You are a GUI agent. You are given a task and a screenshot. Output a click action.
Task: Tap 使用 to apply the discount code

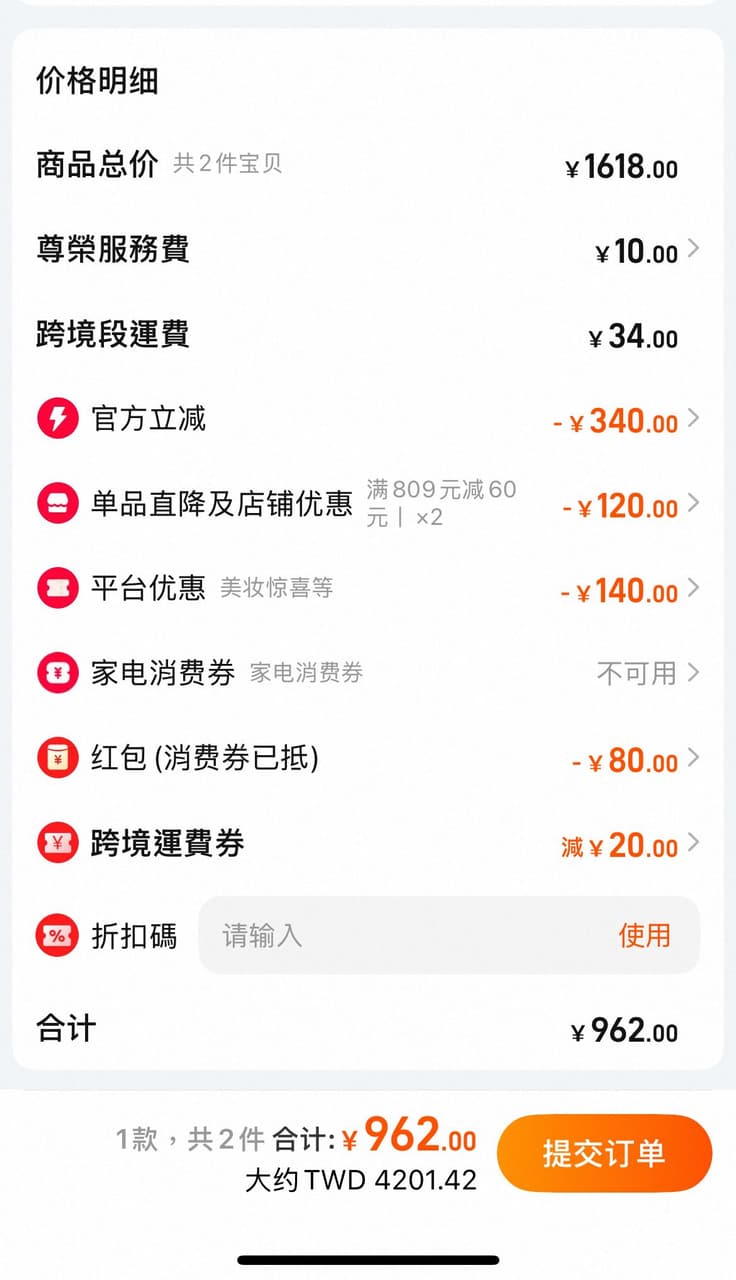coord(644,936)
